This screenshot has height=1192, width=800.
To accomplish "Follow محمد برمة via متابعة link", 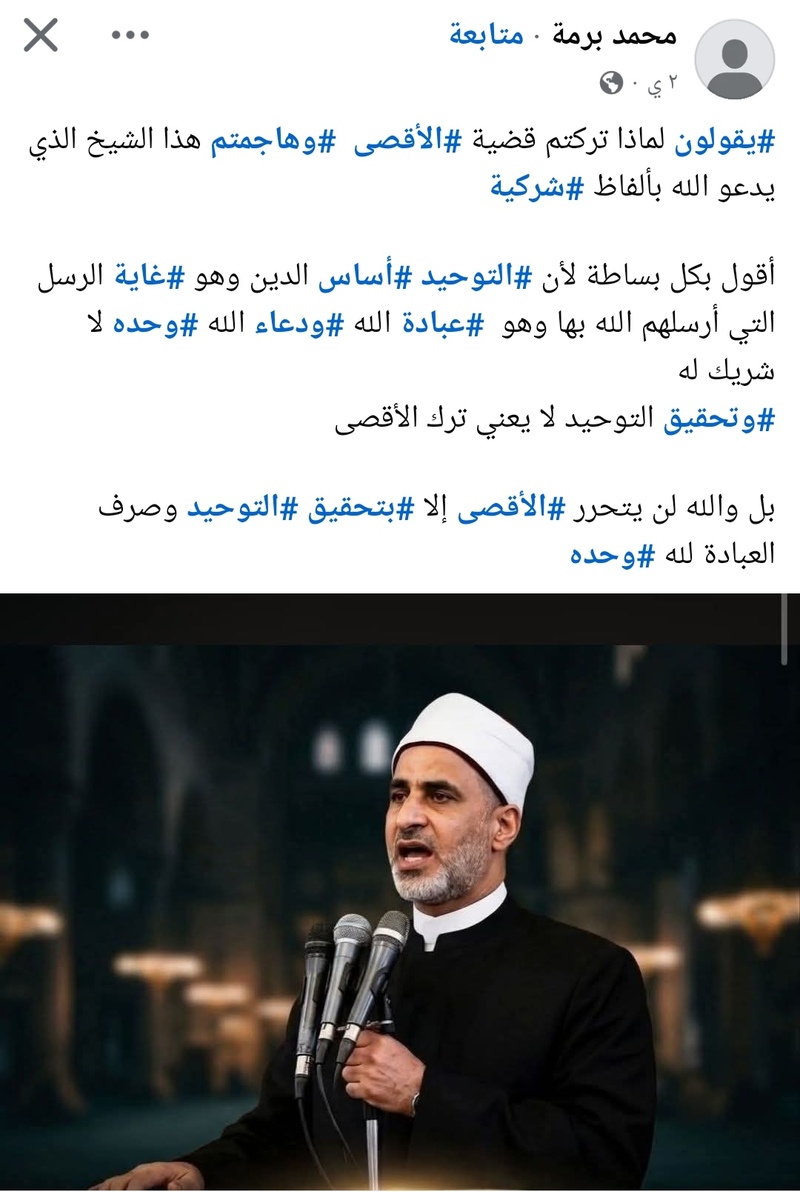I will coord(486,37).
